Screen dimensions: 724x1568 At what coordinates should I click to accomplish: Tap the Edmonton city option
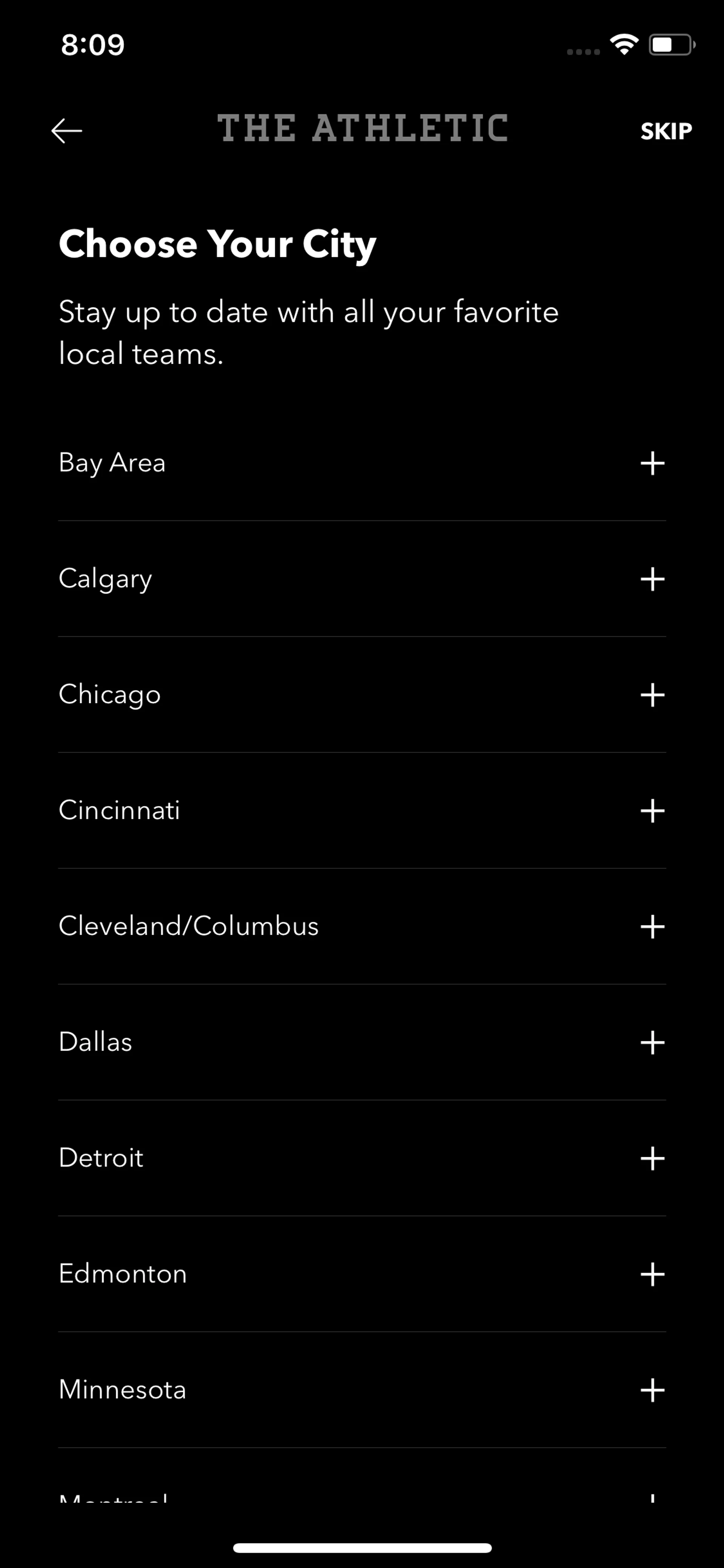tap(361, 1274)
